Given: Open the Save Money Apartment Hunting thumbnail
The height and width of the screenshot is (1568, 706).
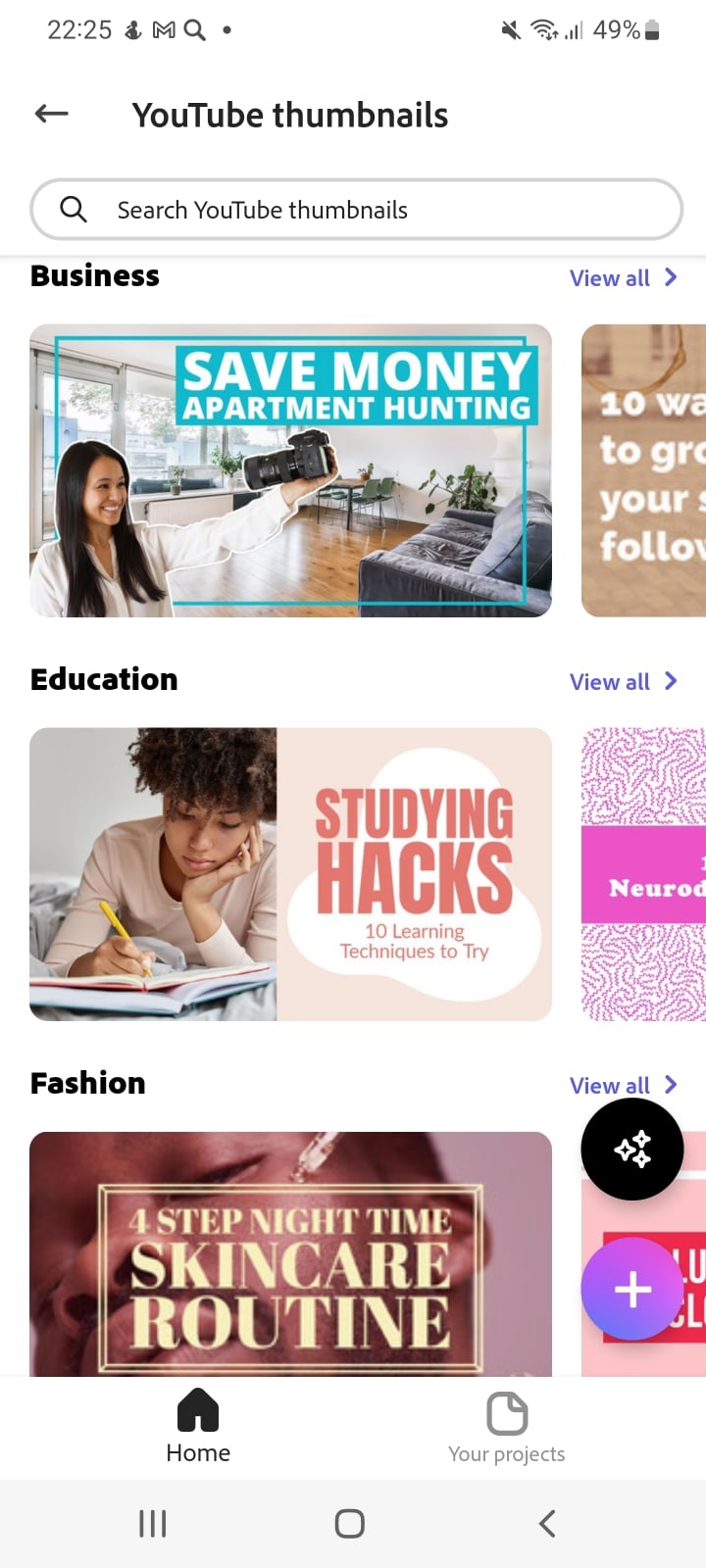Looking at the screenshot, I should [290, 470].
